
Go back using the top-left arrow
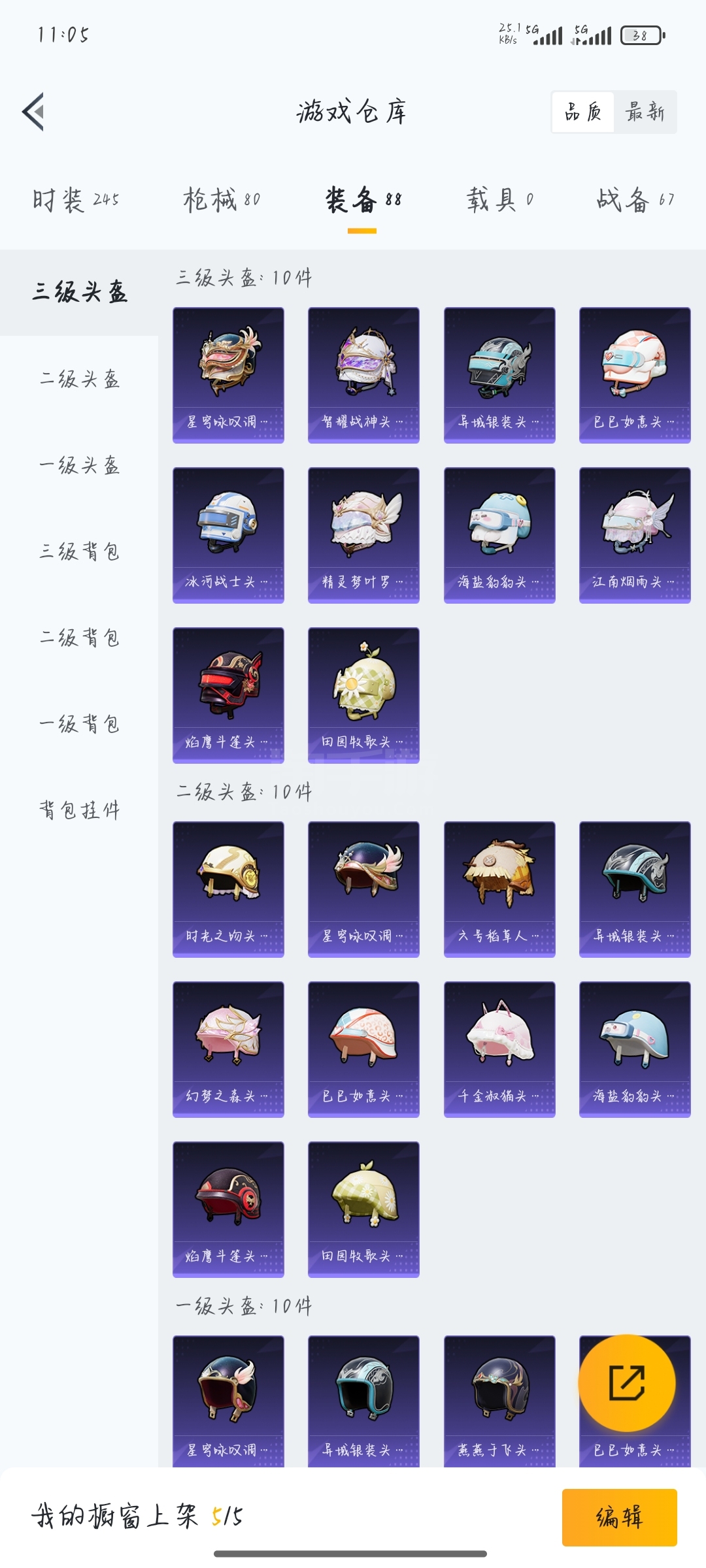click(34, 112)
